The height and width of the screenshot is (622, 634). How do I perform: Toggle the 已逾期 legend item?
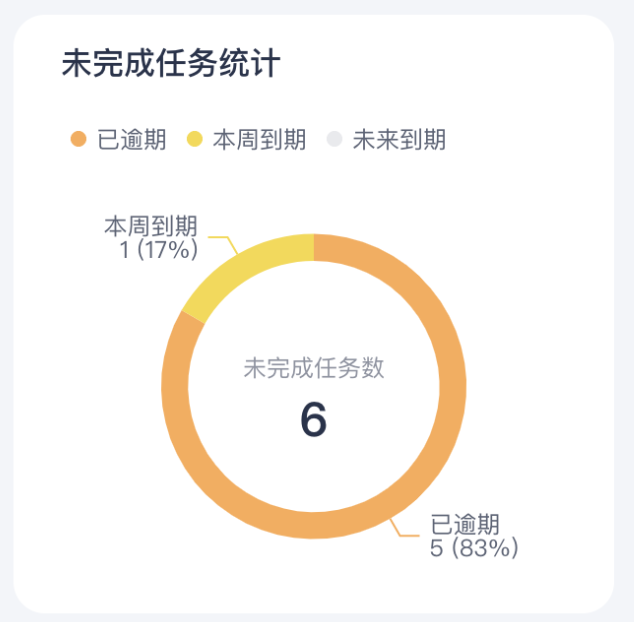click(119, 140)
